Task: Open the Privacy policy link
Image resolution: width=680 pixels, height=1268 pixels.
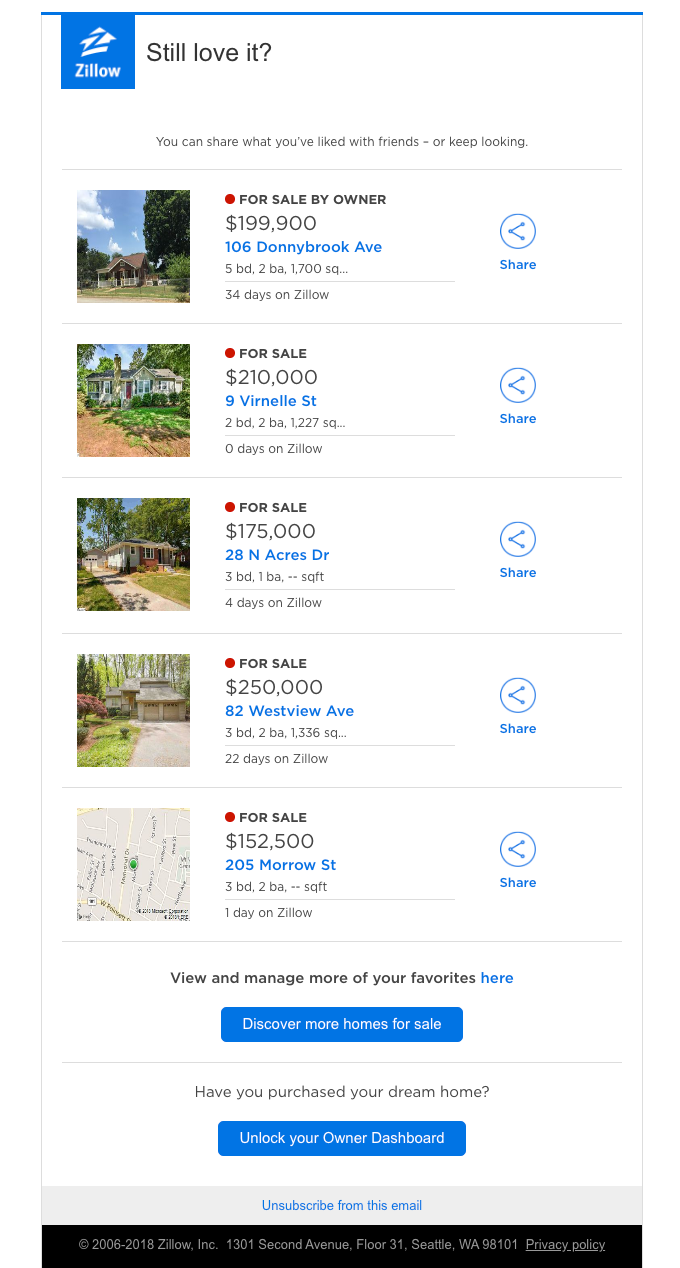Action: (x=565, y=1245)
